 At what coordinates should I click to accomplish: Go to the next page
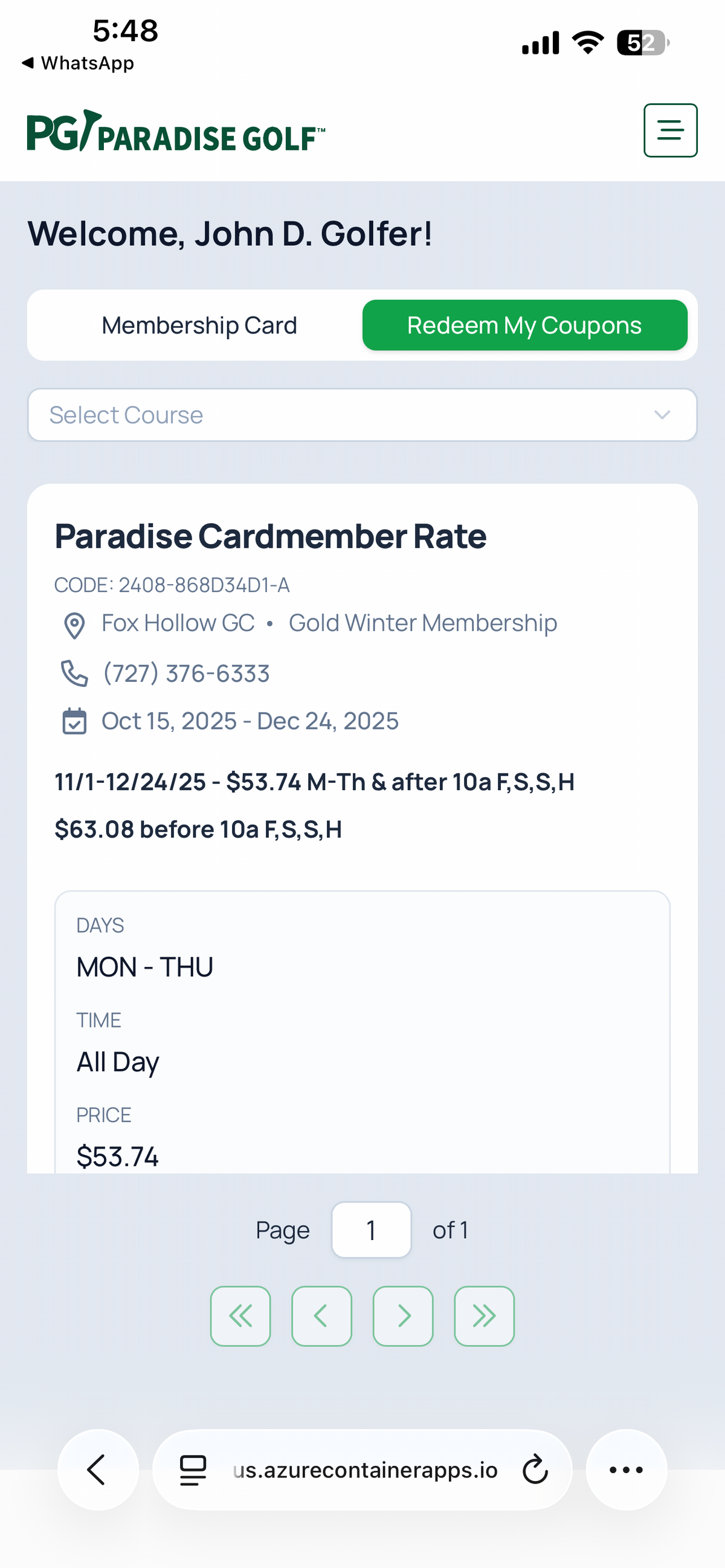coord(403,1316)
